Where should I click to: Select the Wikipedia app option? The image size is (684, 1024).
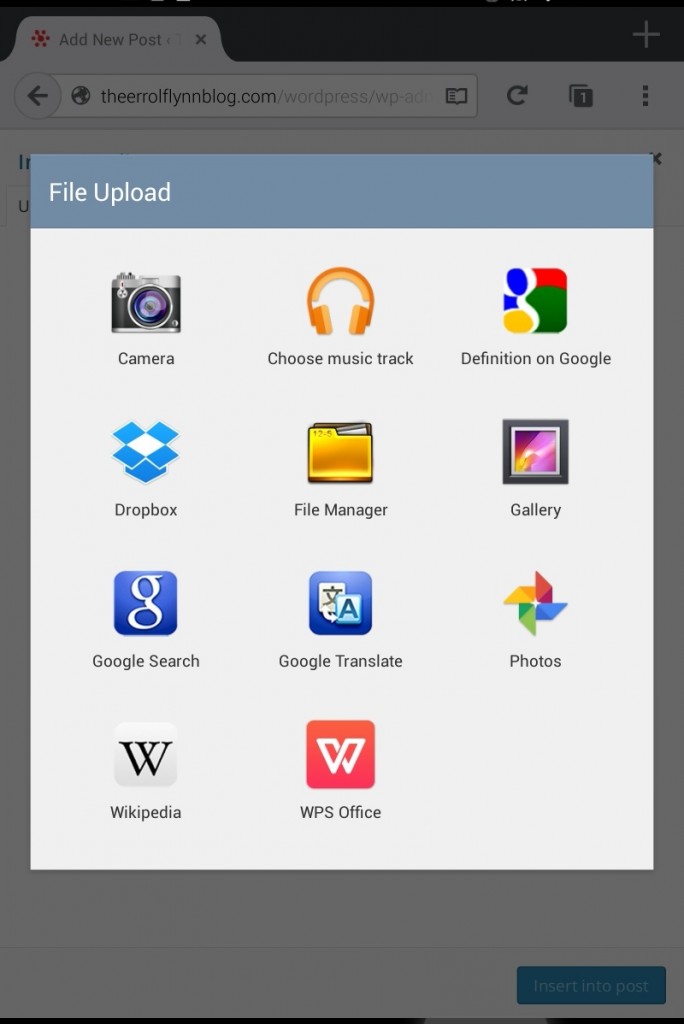pos(146,771)
